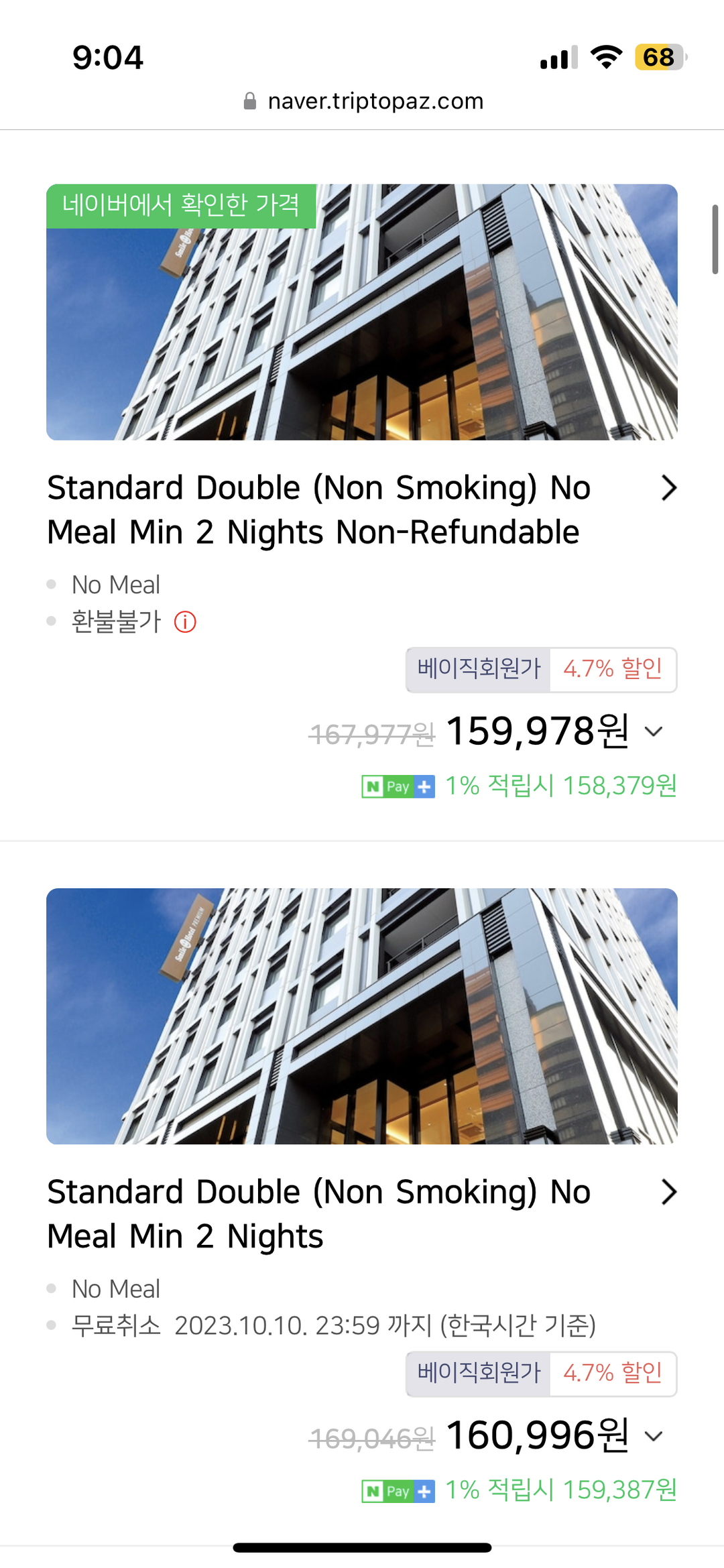Tap the info icon next to 환불불가
This screenshot has width=724, height=1568.
[x=185, y=621]
